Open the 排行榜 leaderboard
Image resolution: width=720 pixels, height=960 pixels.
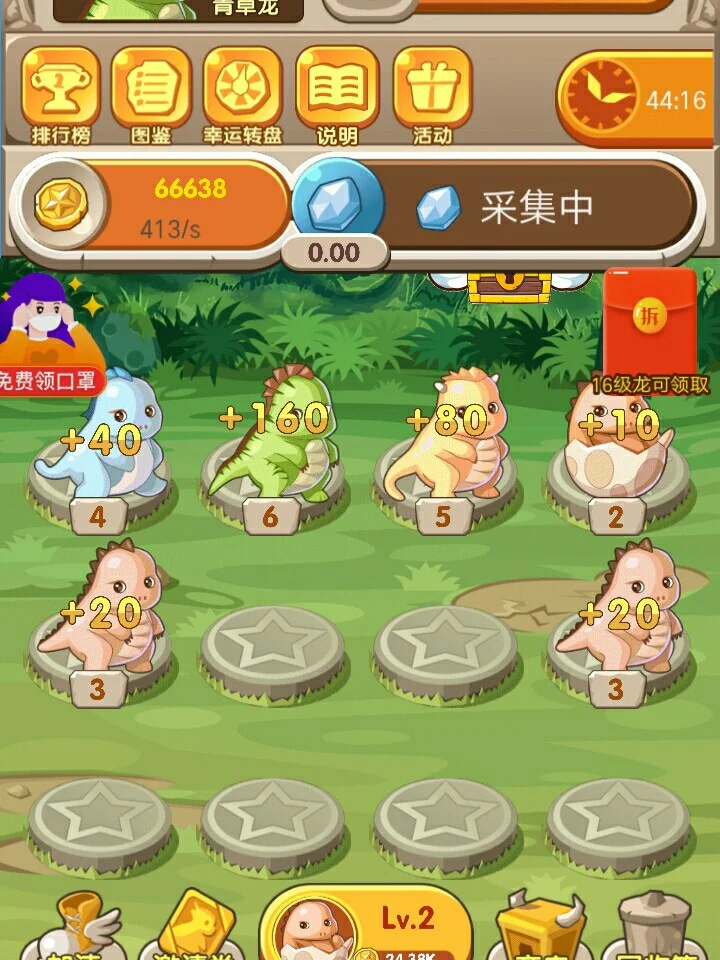pos(60,97)
